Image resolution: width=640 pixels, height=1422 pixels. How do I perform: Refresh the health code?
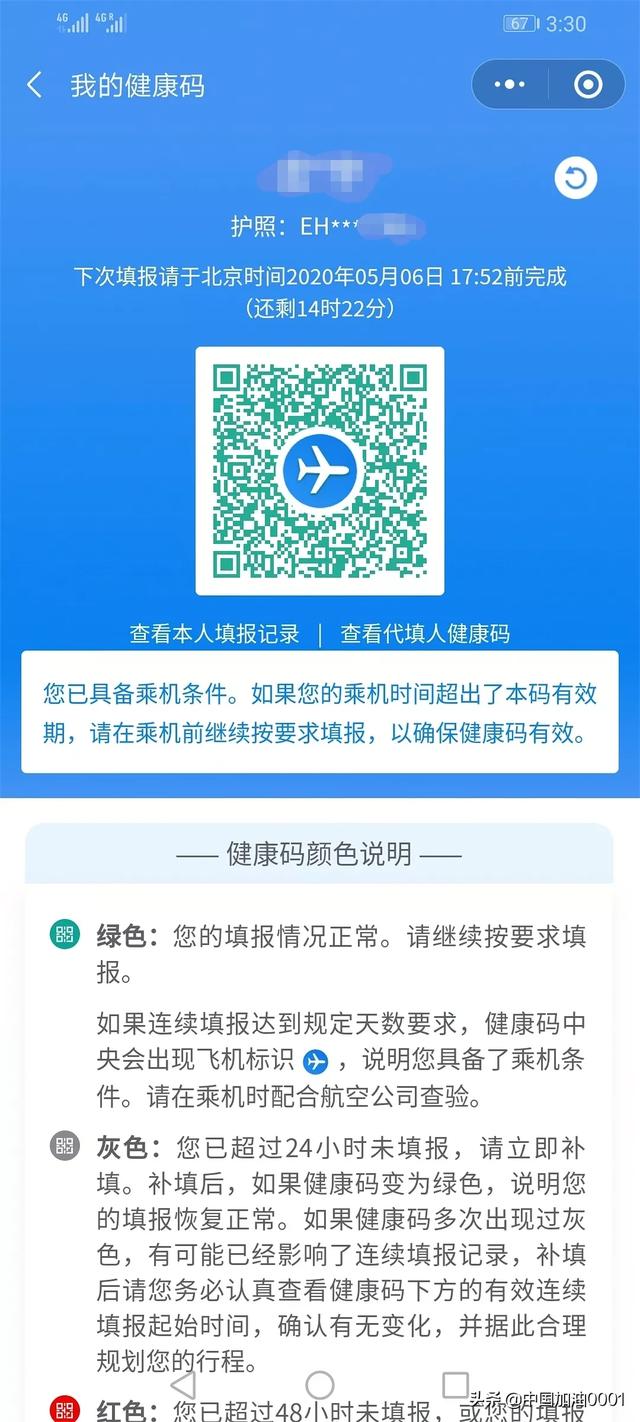tap(575, 179)
